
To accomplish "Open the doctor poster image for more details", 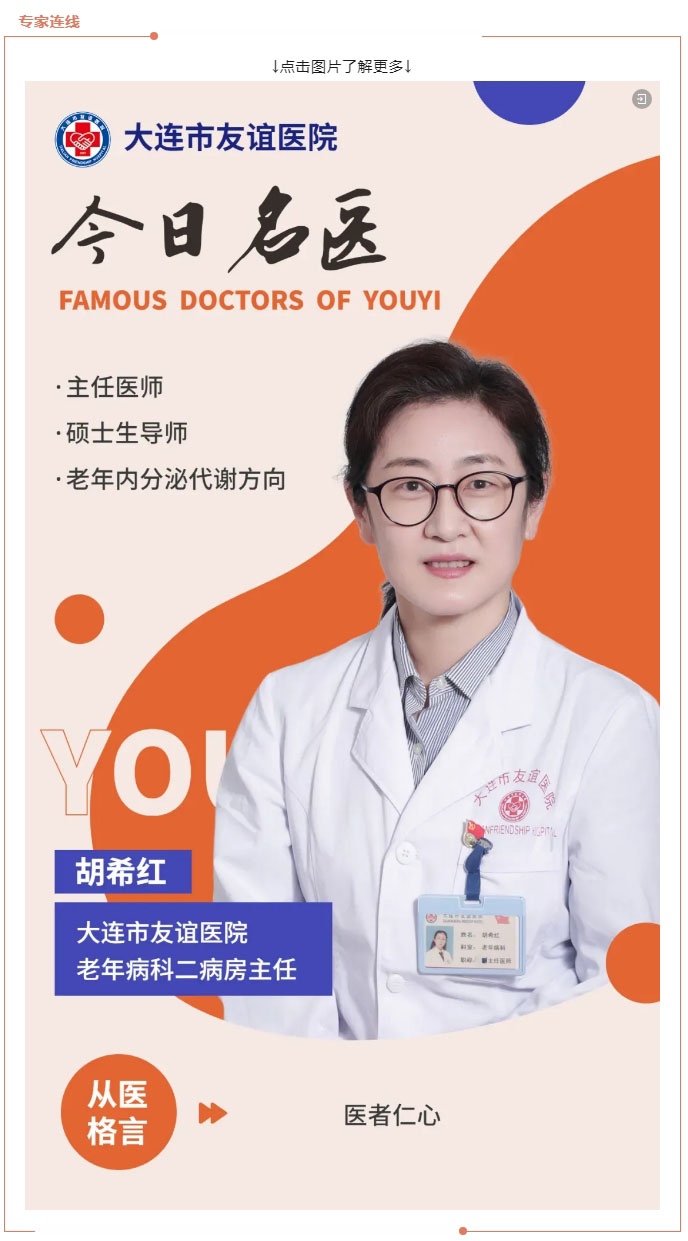I will (342, 640).
